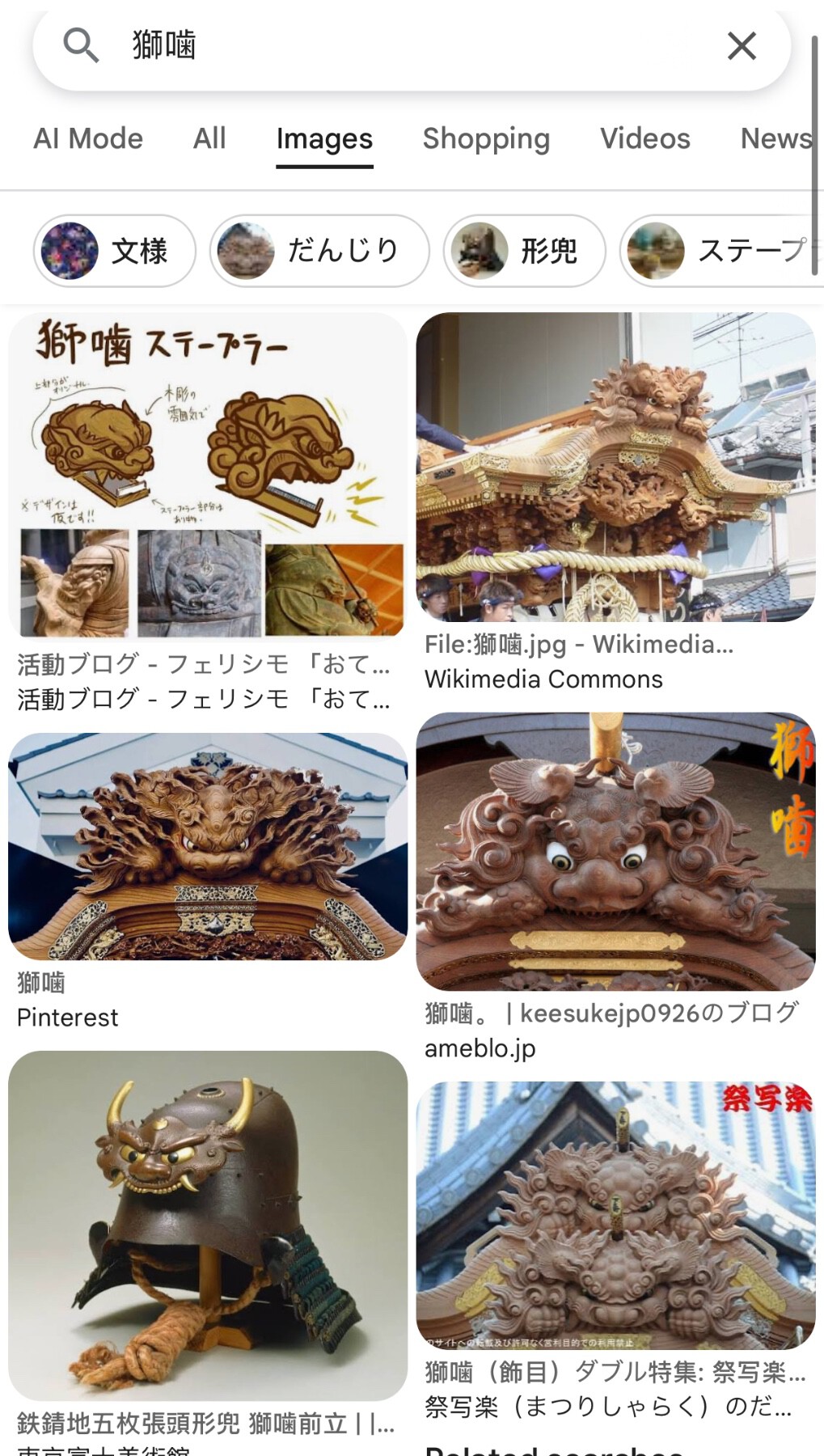This screenshot has width=824, height=1456.
Task: Select the だんじり filter chip
Action: [x=319, y=251]
